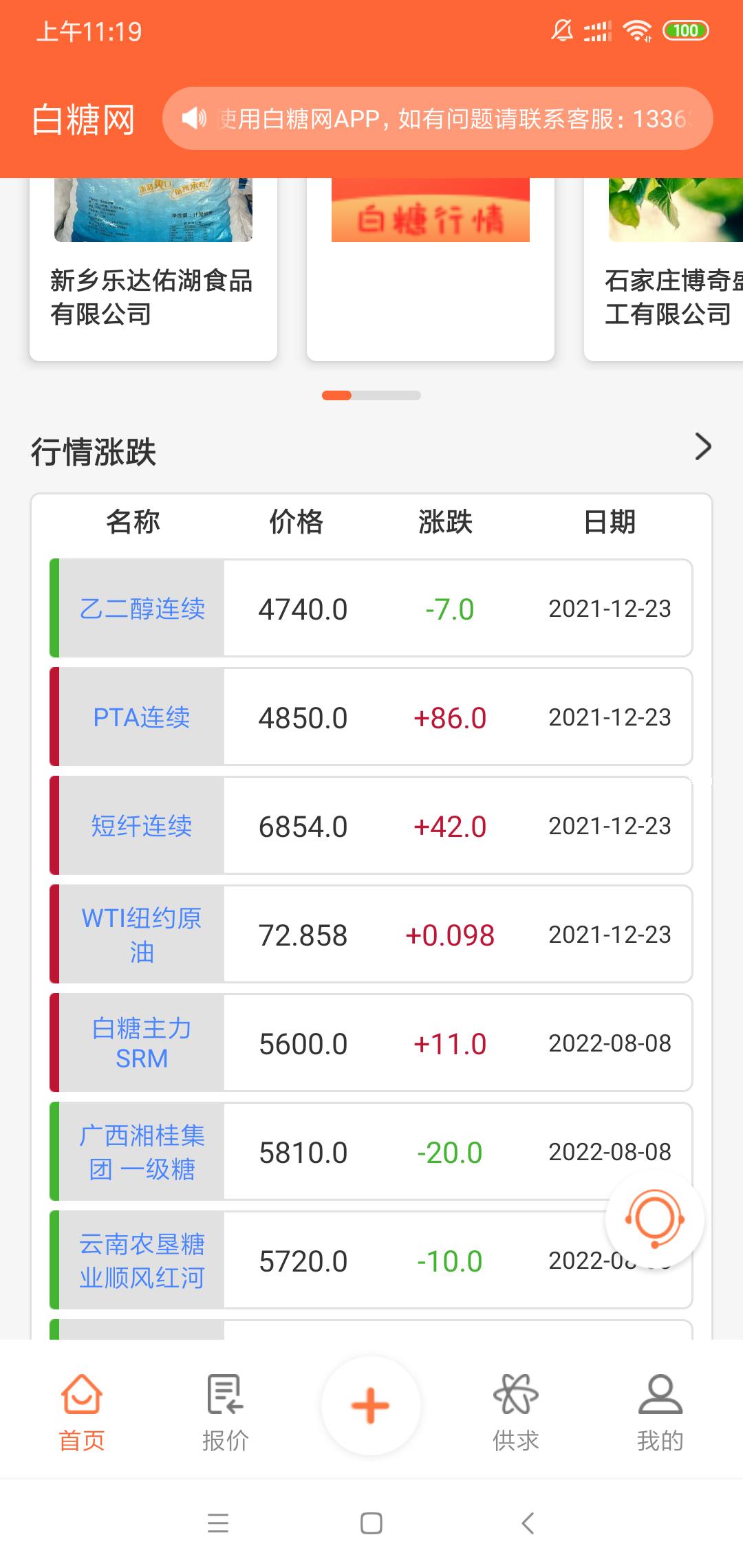Image resolution: width=743 pixels, height=1568 pixels.
Task: Open the 乙二醇连续 price row
Action: (371, 609)
